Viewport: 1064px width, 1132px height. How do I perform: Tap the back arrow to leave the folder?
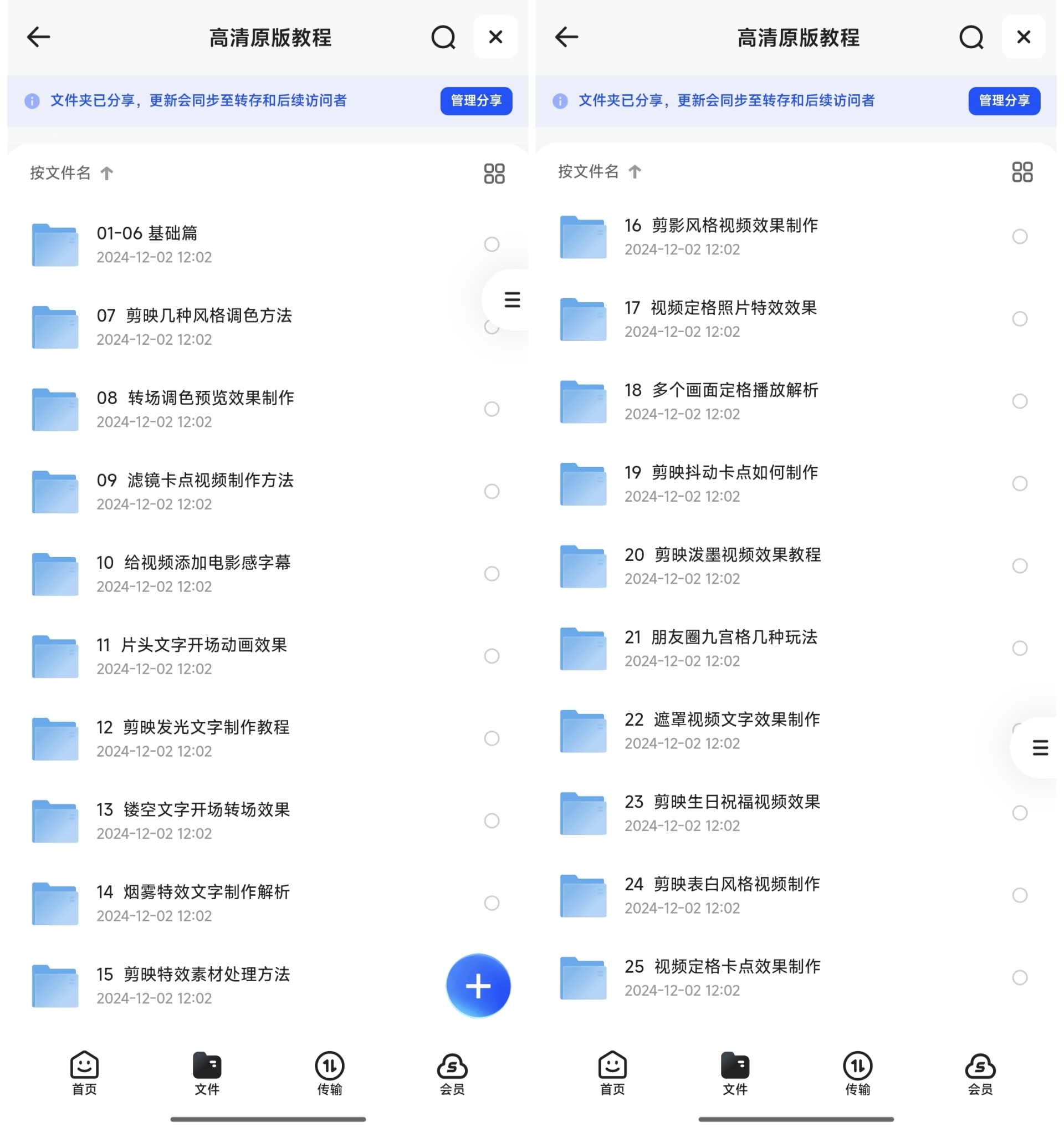(38, 37)
